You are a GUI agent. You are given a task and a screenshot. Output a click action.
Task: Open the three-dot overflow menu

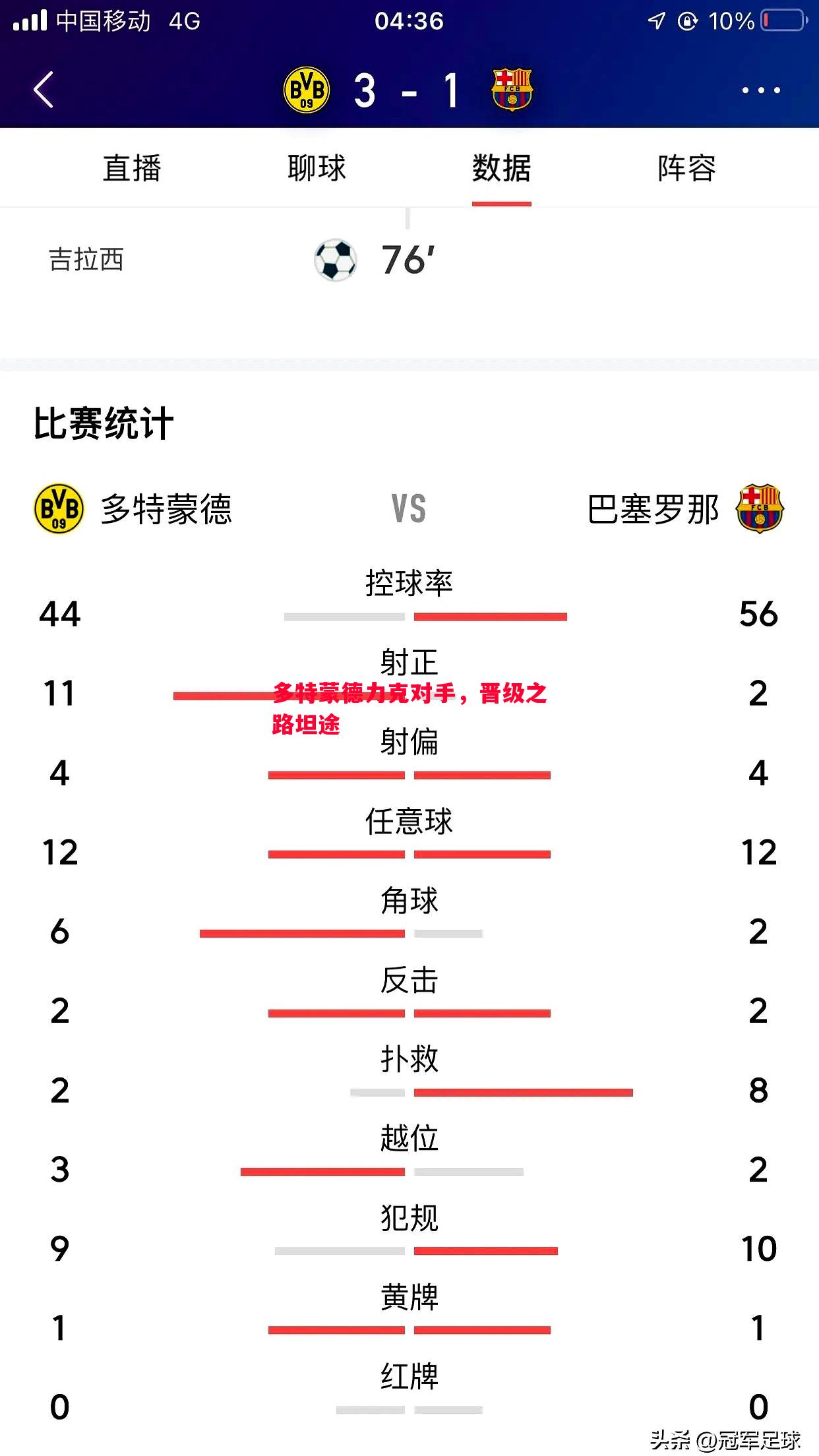coord(761,90)
